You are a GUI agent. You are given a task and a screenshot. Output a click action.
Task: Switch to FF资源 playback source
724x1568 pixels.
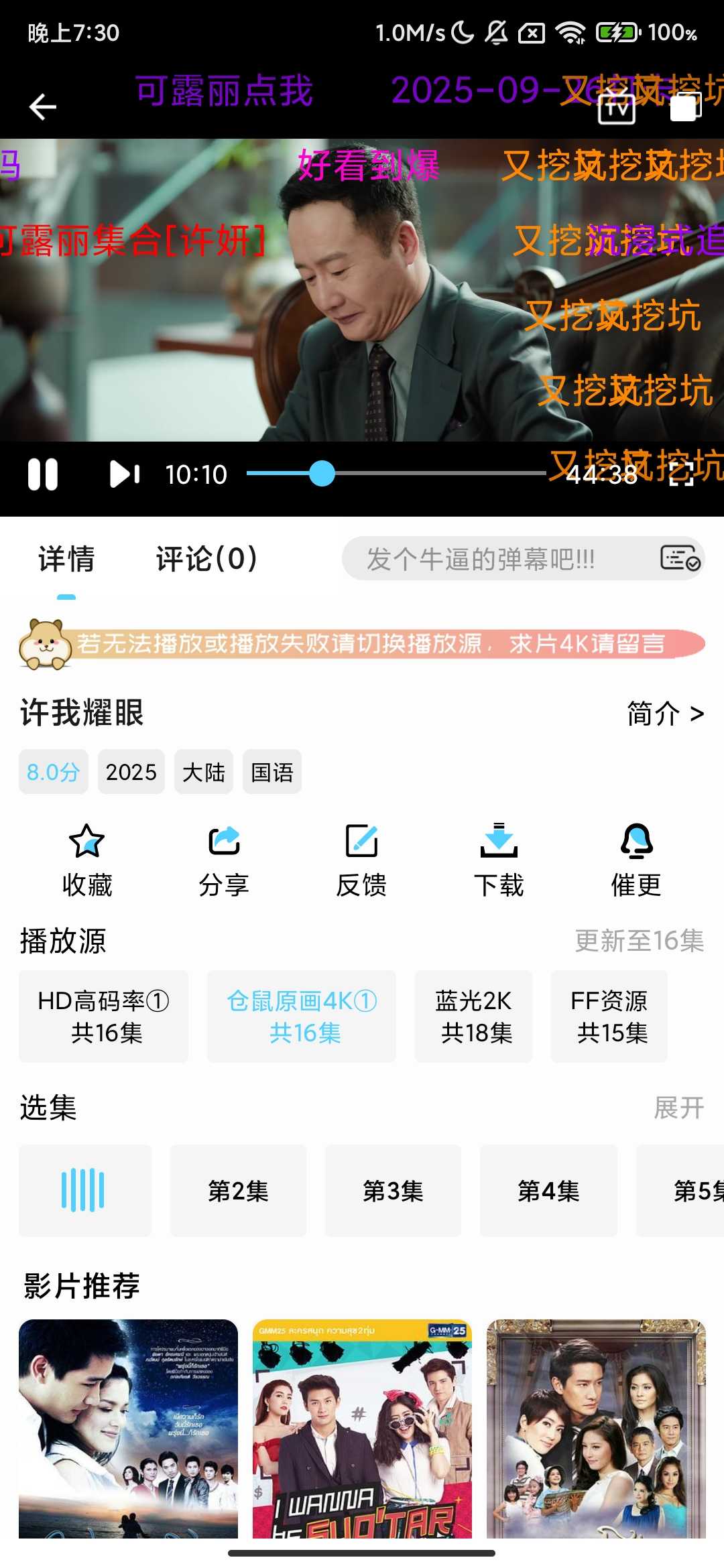point(609,1017)
